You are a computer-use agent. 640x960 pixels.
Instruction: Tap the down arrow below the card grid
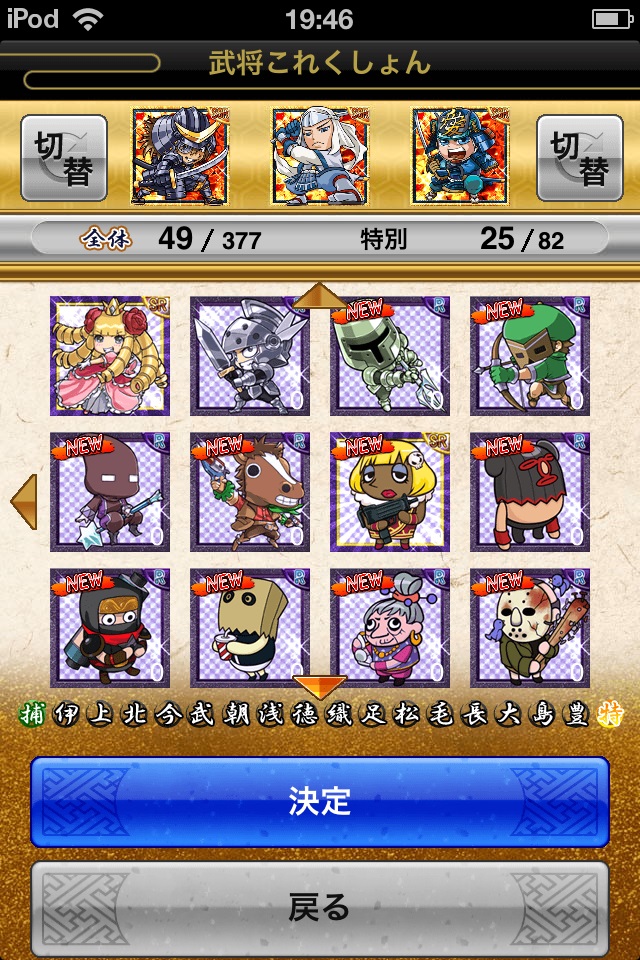pos(320,686)
